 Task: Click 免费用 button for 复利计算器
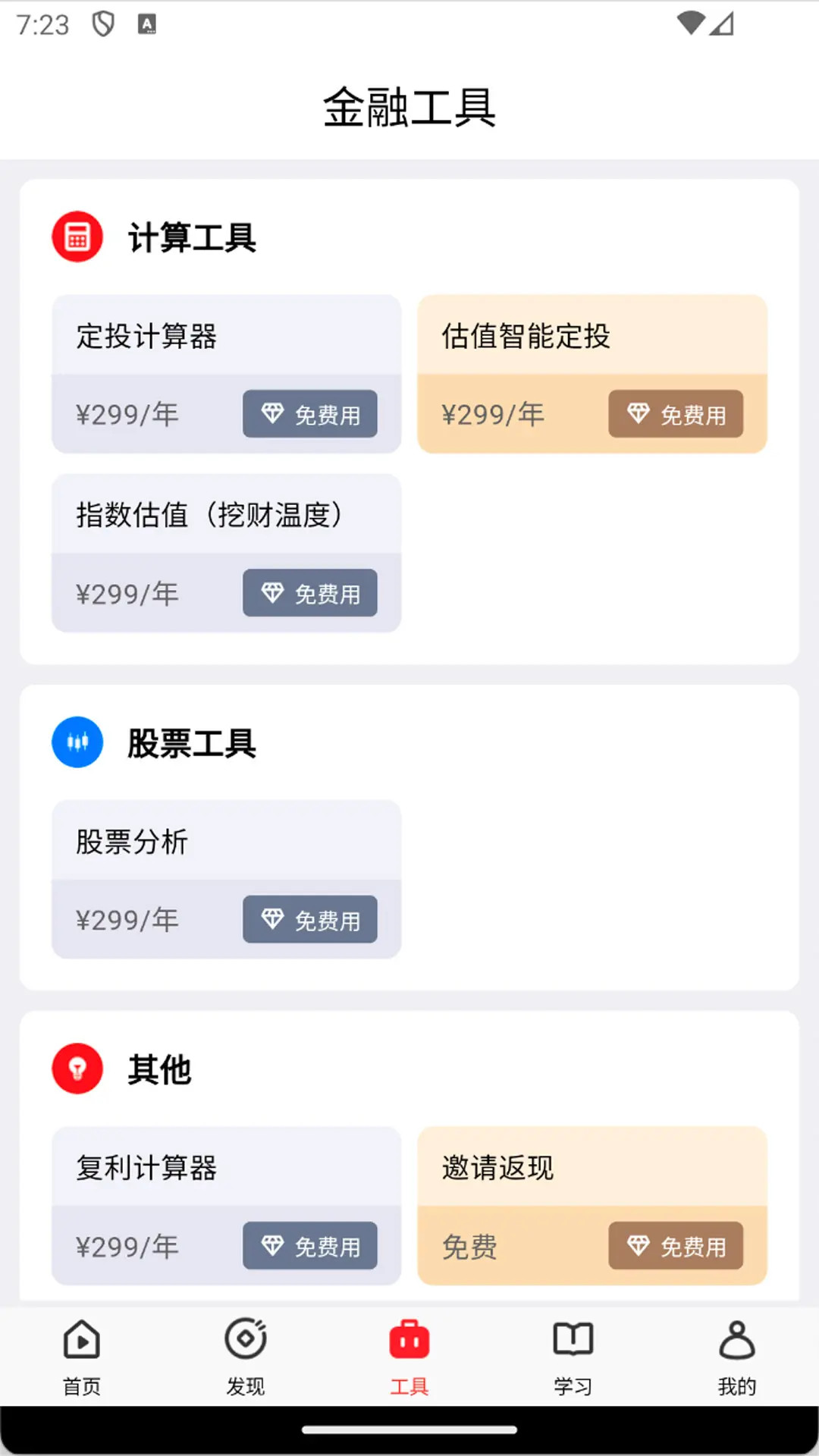pos(309,1247)
